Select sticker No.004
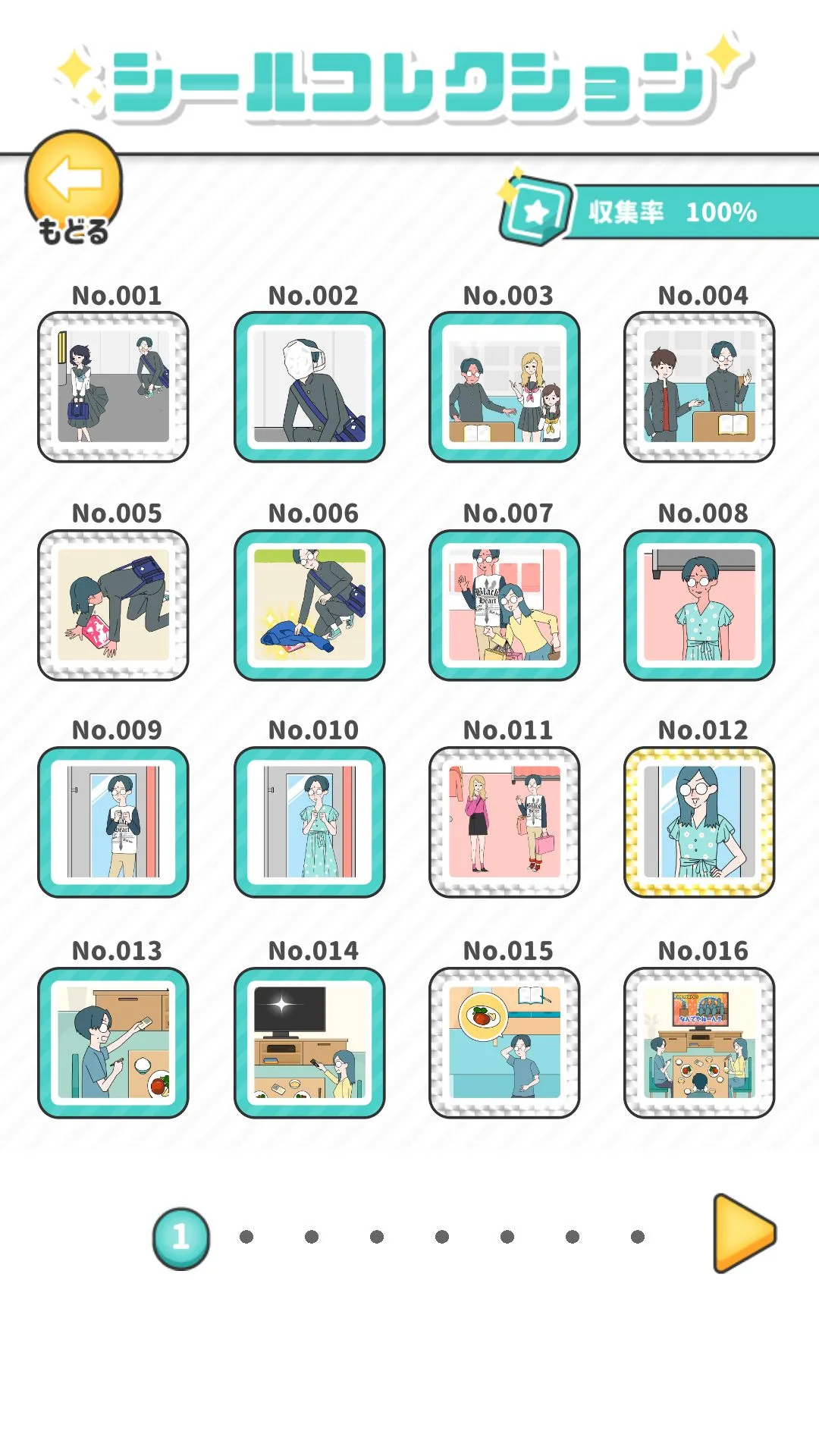Viewport: 819px width, 1456px height. pyautogui.click(x=699, y=387)
